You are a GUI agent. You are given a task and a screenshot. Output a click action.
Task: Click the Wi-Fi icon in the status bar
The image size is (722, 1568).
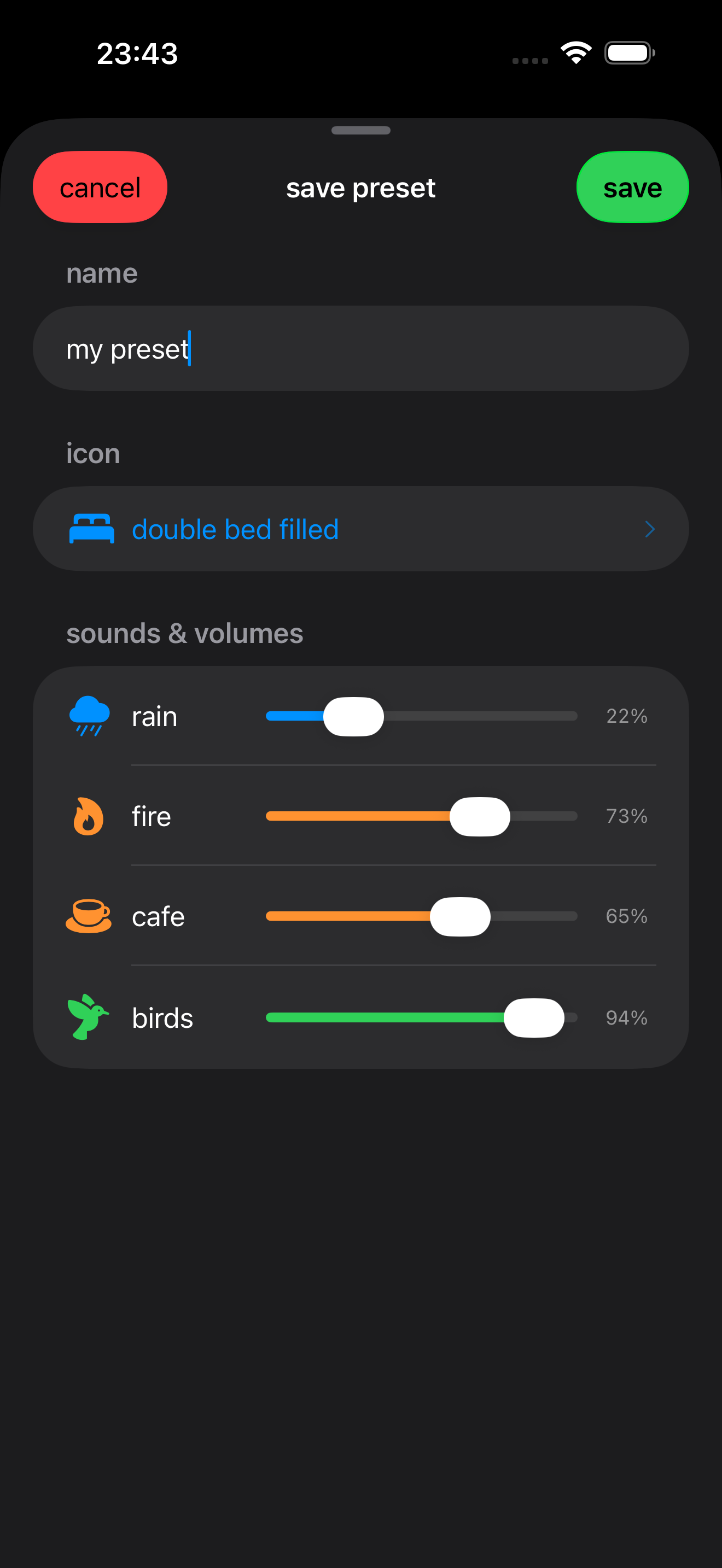pyautogui.click(x=575, y=52)
